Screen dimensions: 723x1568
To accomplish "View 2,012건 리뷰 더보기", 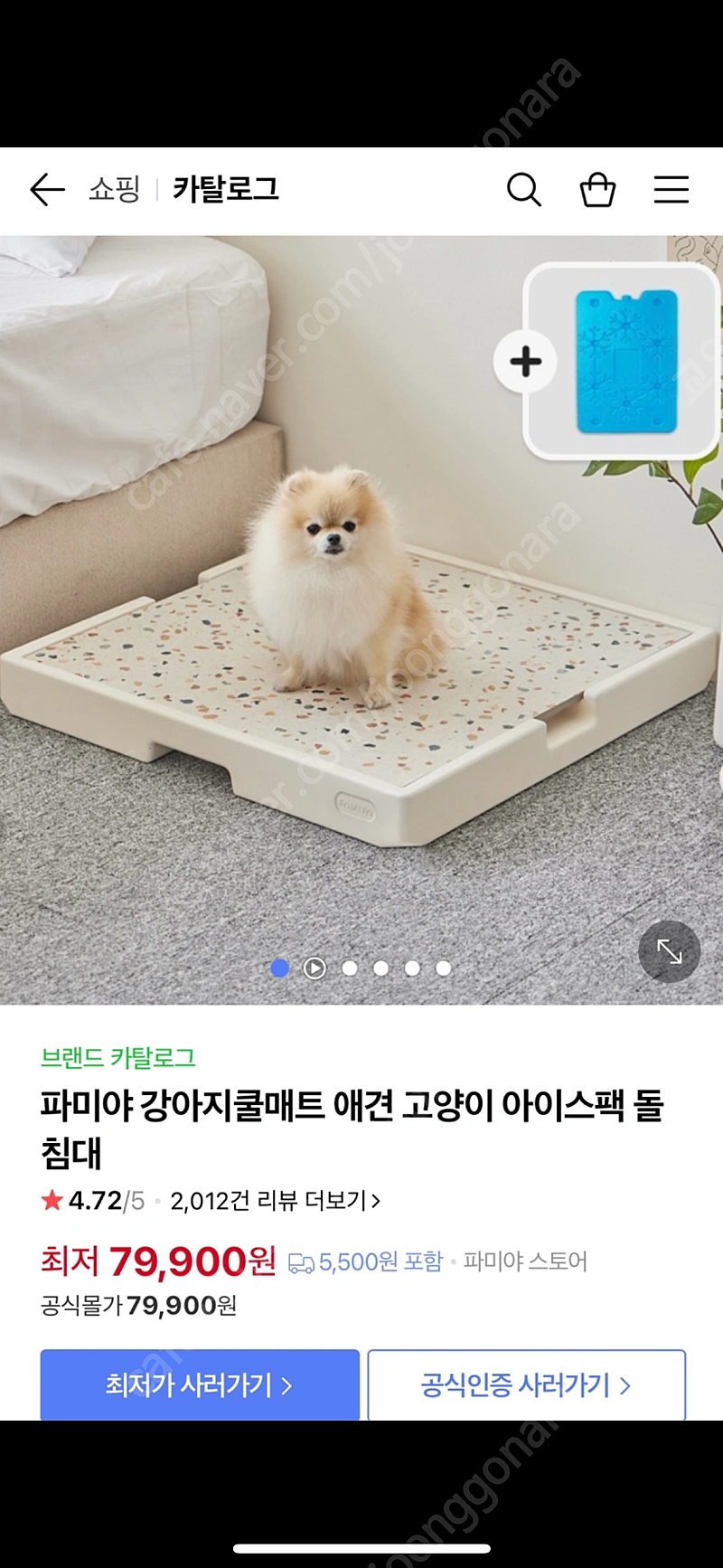I will coord(276,1201).
